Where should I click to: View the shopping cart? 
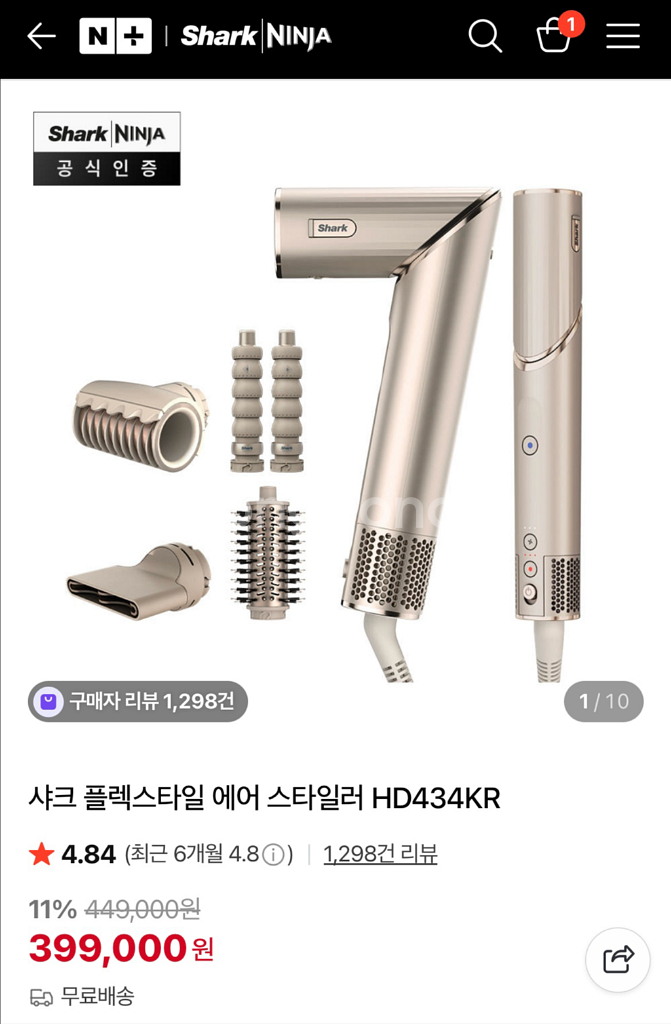coord(554,36)
